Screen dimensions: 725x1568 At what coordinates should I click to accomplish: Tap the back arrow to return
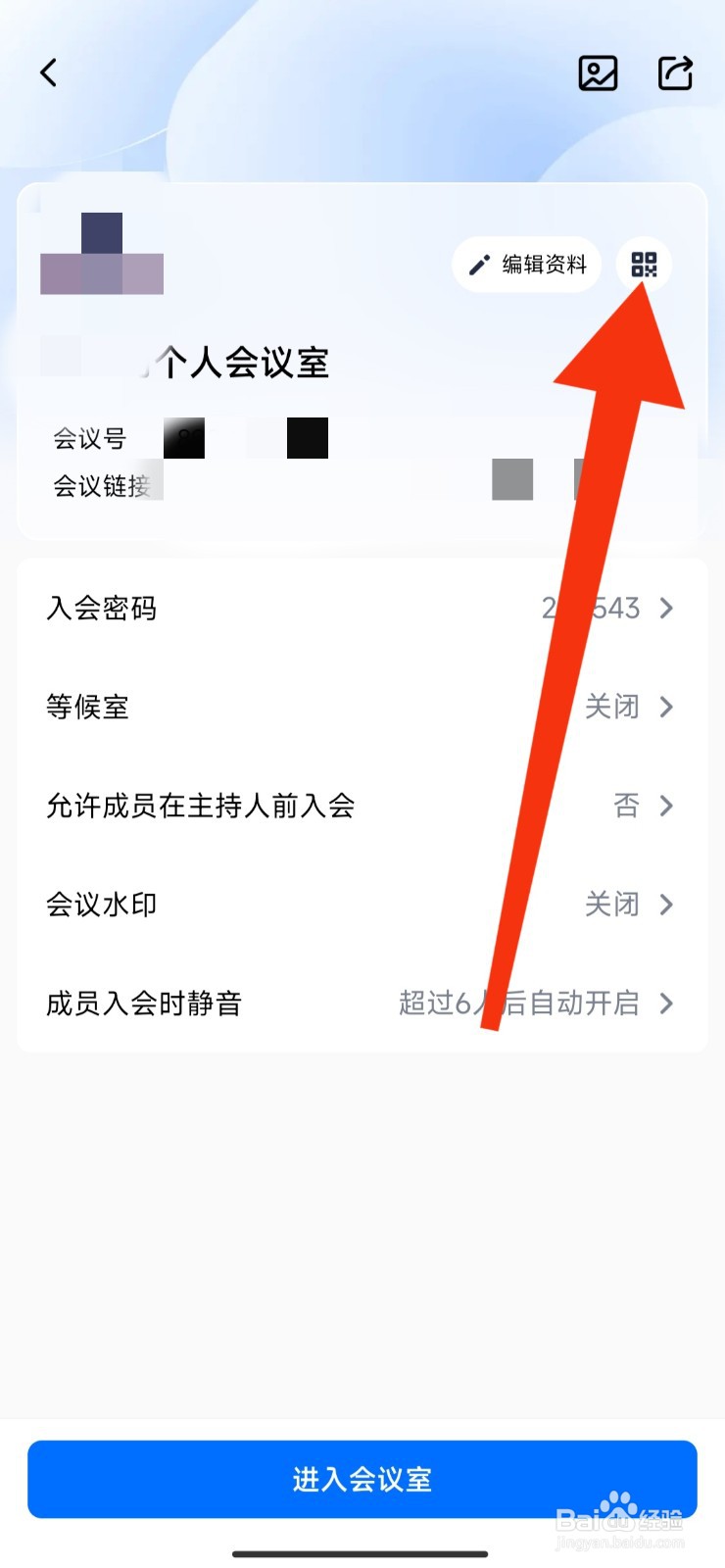[49, 72]
